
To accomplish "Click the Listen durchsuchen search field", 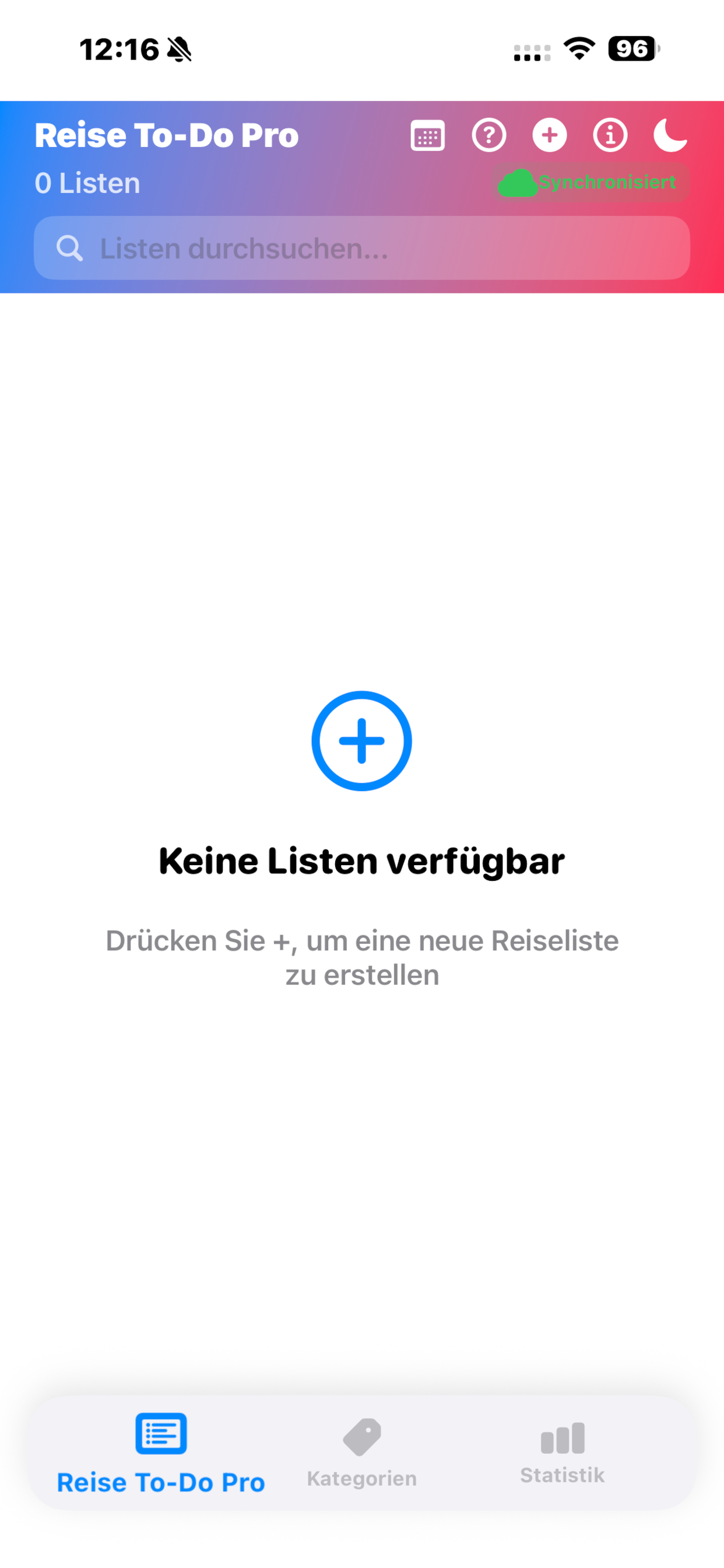I will 362,248.
